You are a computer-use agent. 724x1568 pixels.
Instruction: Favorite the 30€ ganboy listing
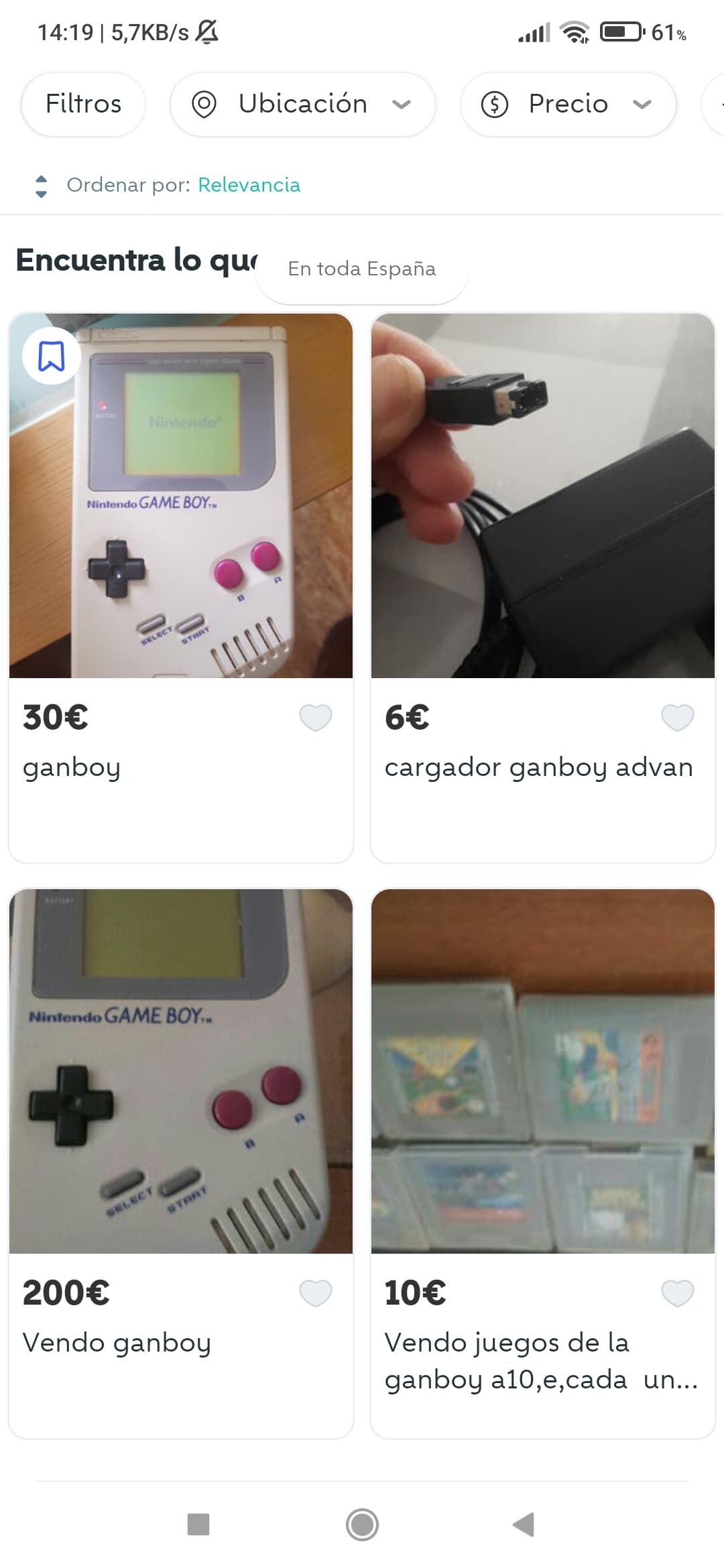tap(316, 718)
